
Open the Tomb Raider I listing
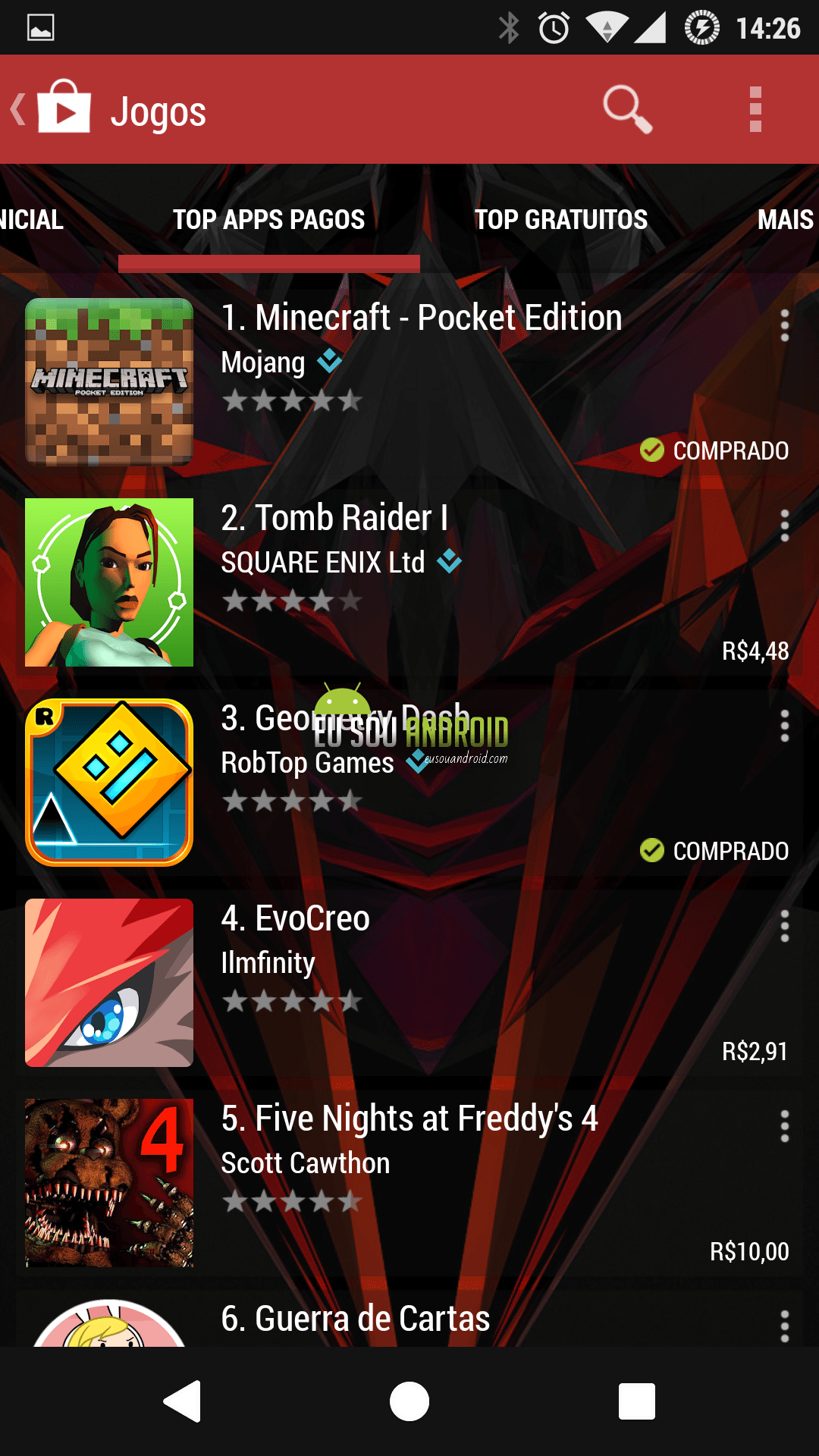[409, 582]
